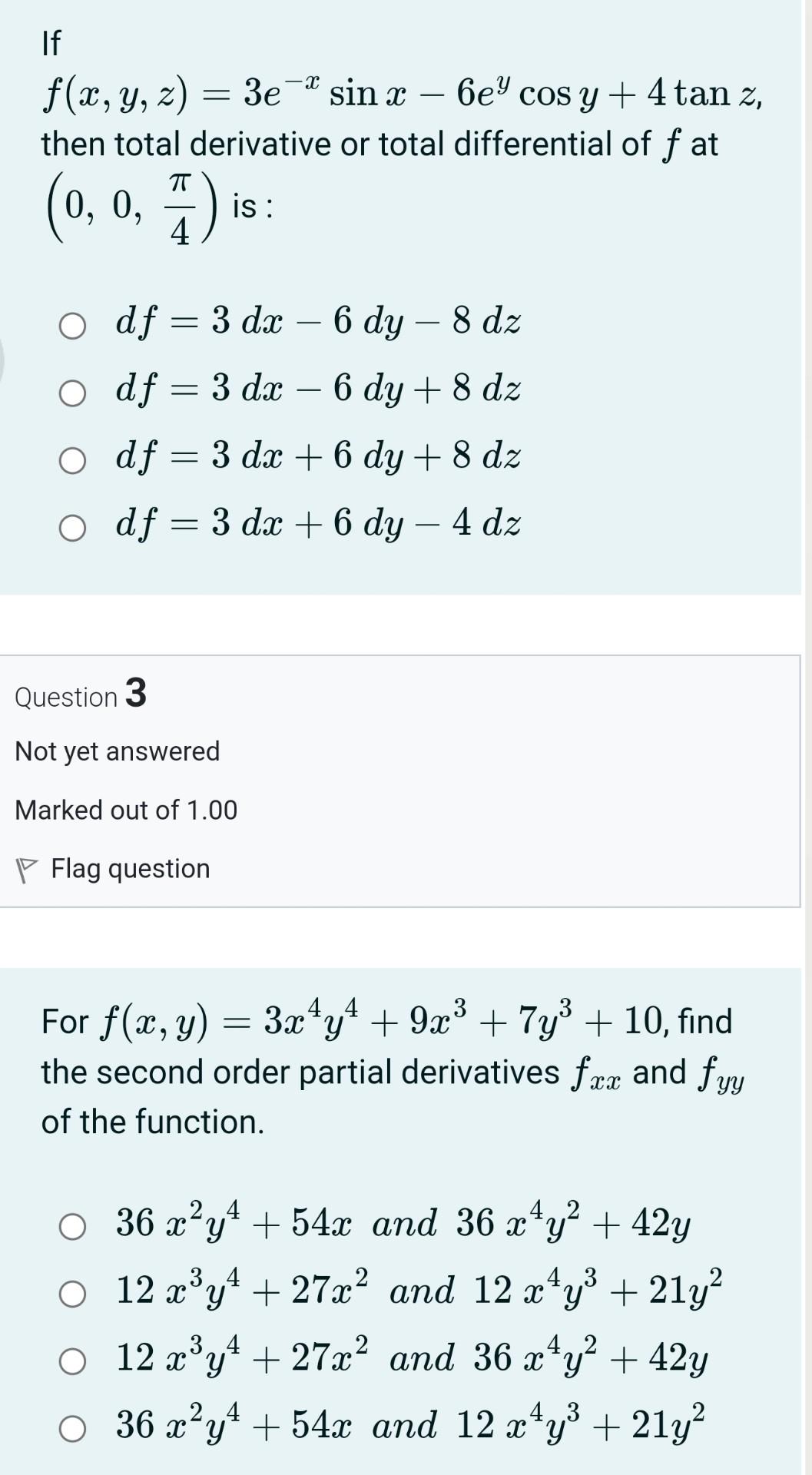Screen dimensions: 812x1475
Task: Click the f(x, y, z) formula text
Action: (399, 92)
